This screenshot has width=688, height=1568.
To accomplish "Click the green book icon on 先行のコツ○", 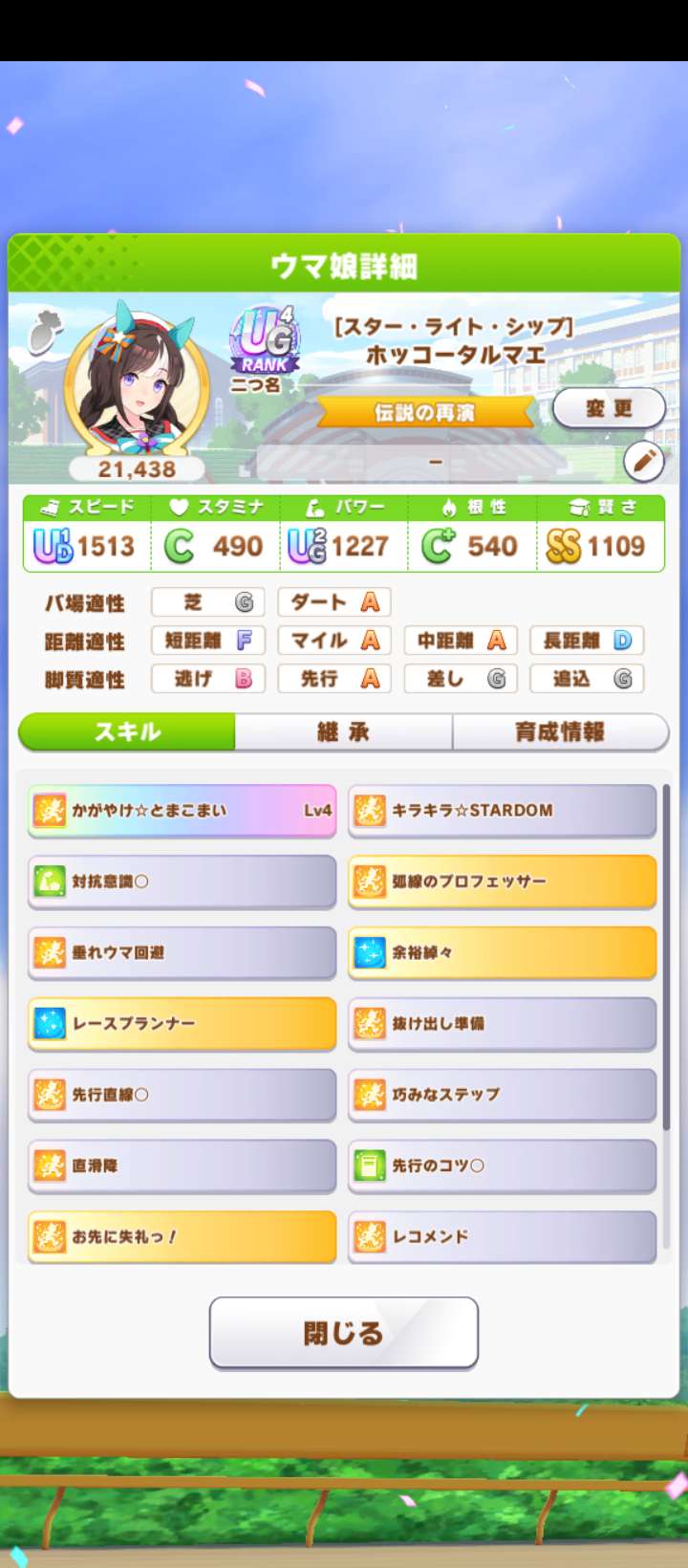I will click(373, 1165).
